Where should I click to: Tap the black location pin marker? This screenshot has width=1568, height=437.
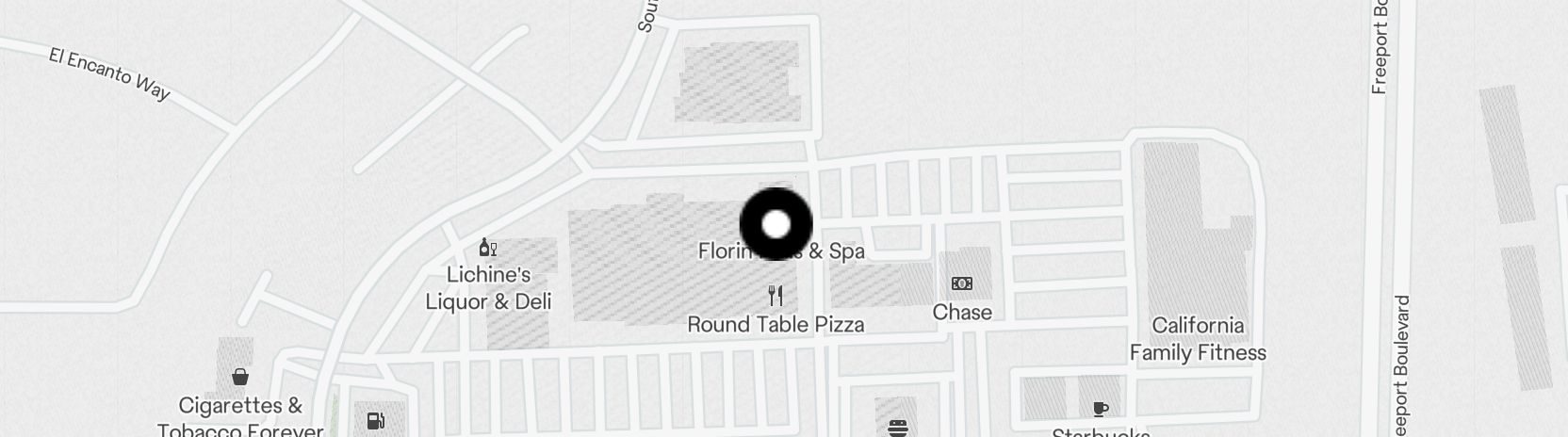[776, 224]
